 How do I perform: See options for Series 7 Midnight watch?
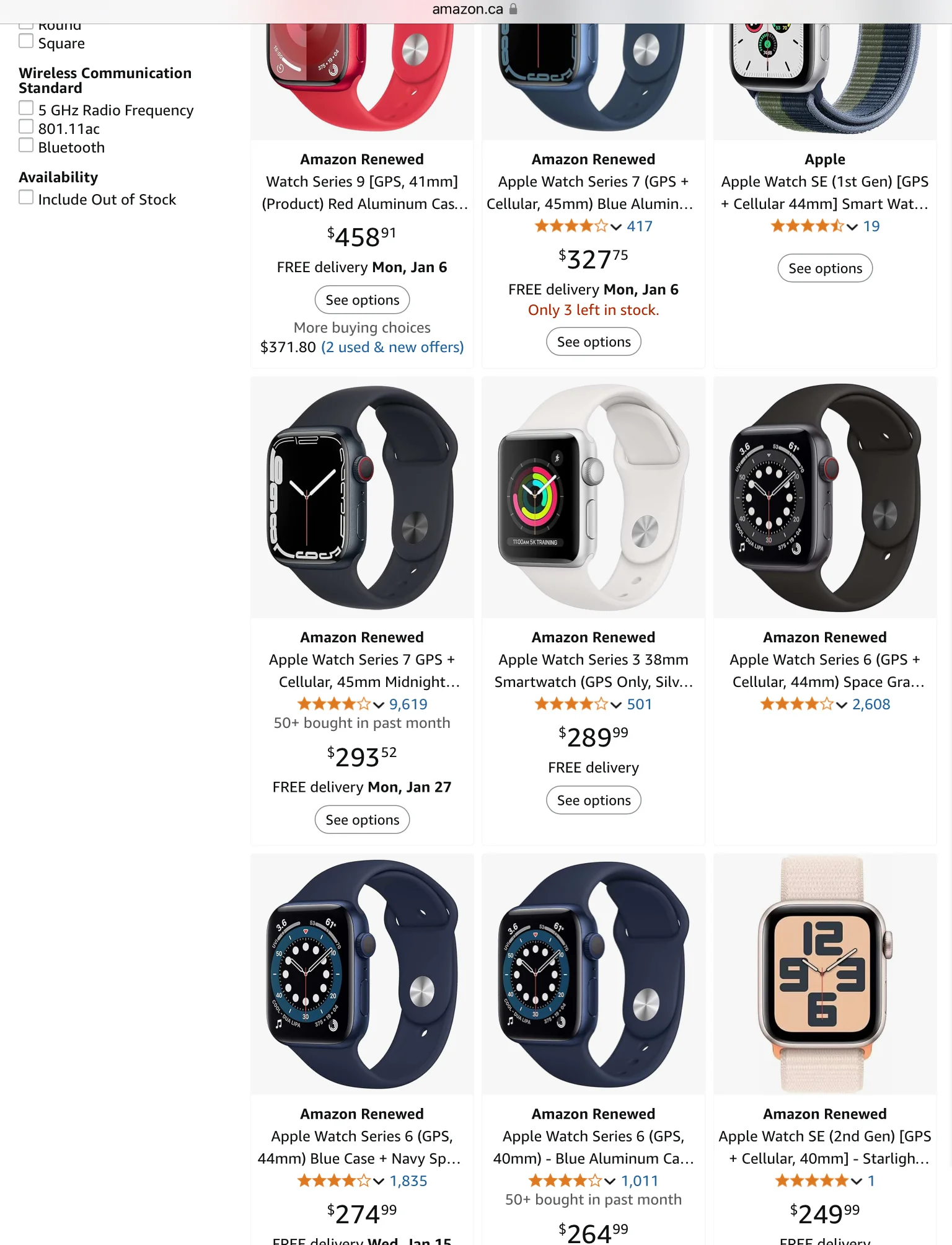tap(362, 820)
